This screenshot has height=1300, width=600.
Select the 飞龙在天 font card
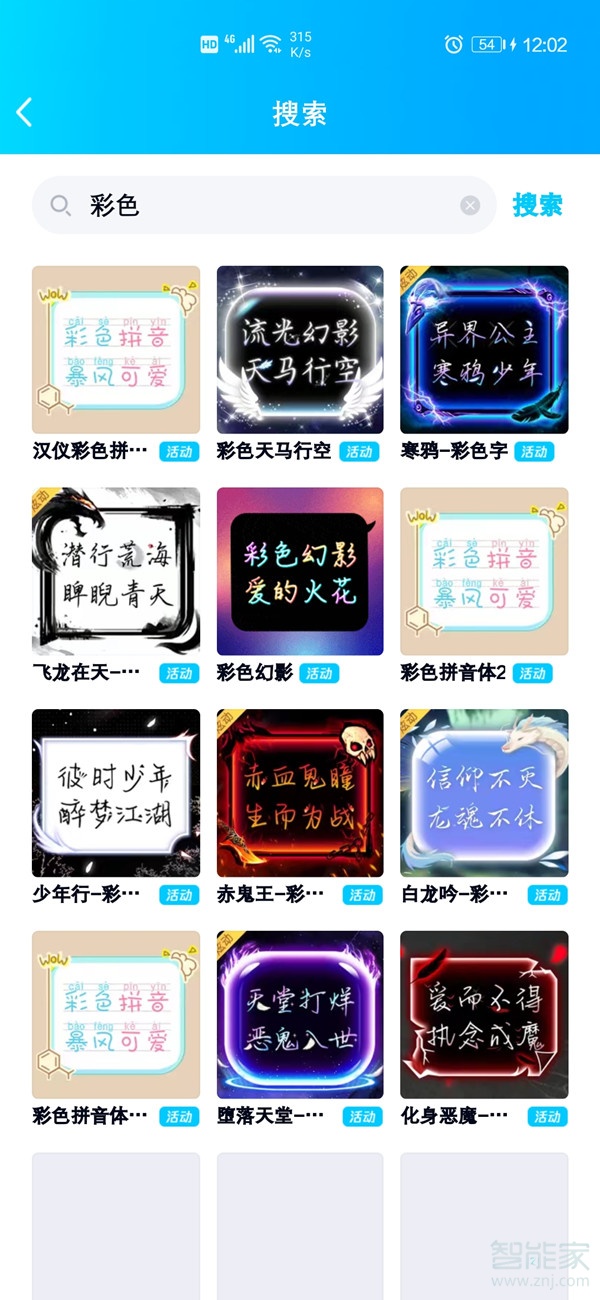click(116, 571)
